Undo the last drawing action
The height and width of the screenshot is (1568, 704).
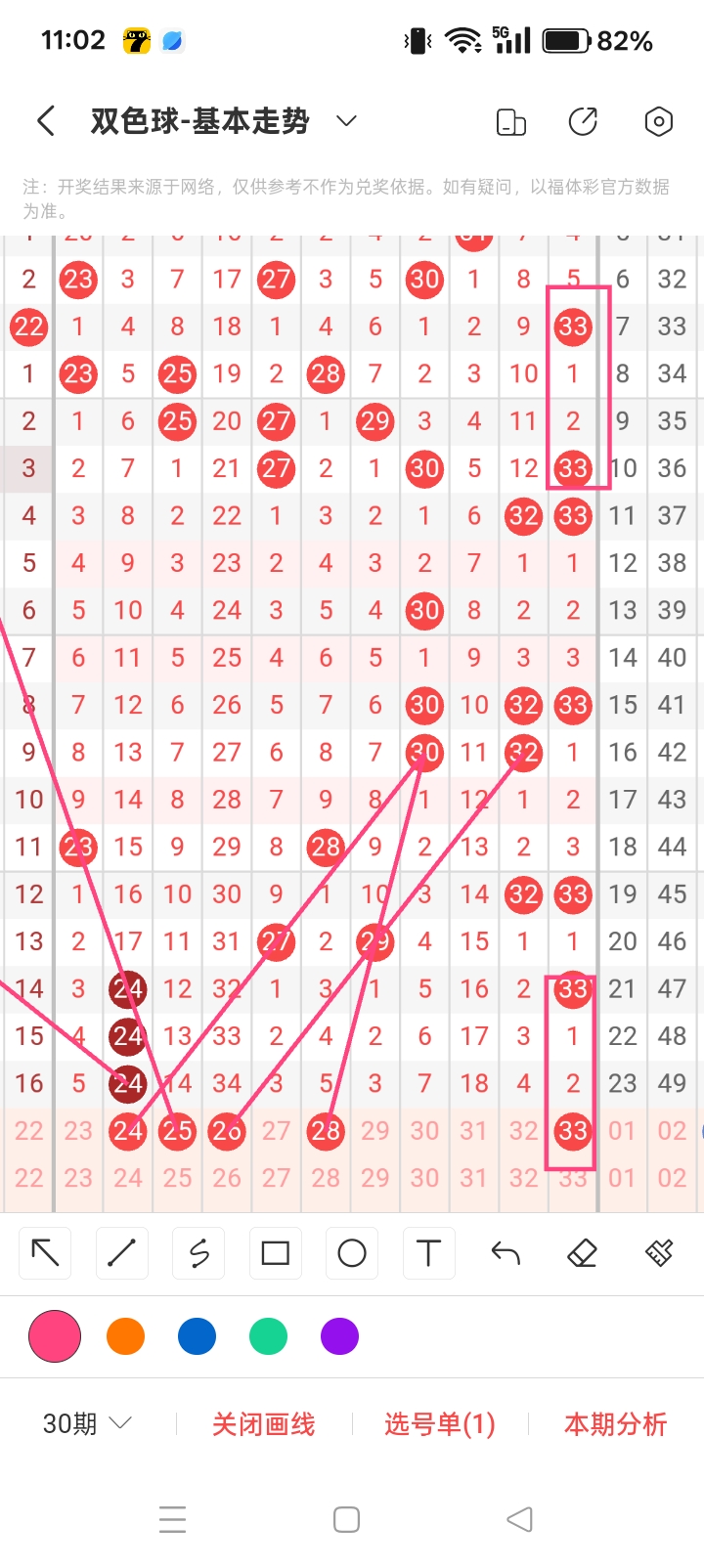[506, 1252]
